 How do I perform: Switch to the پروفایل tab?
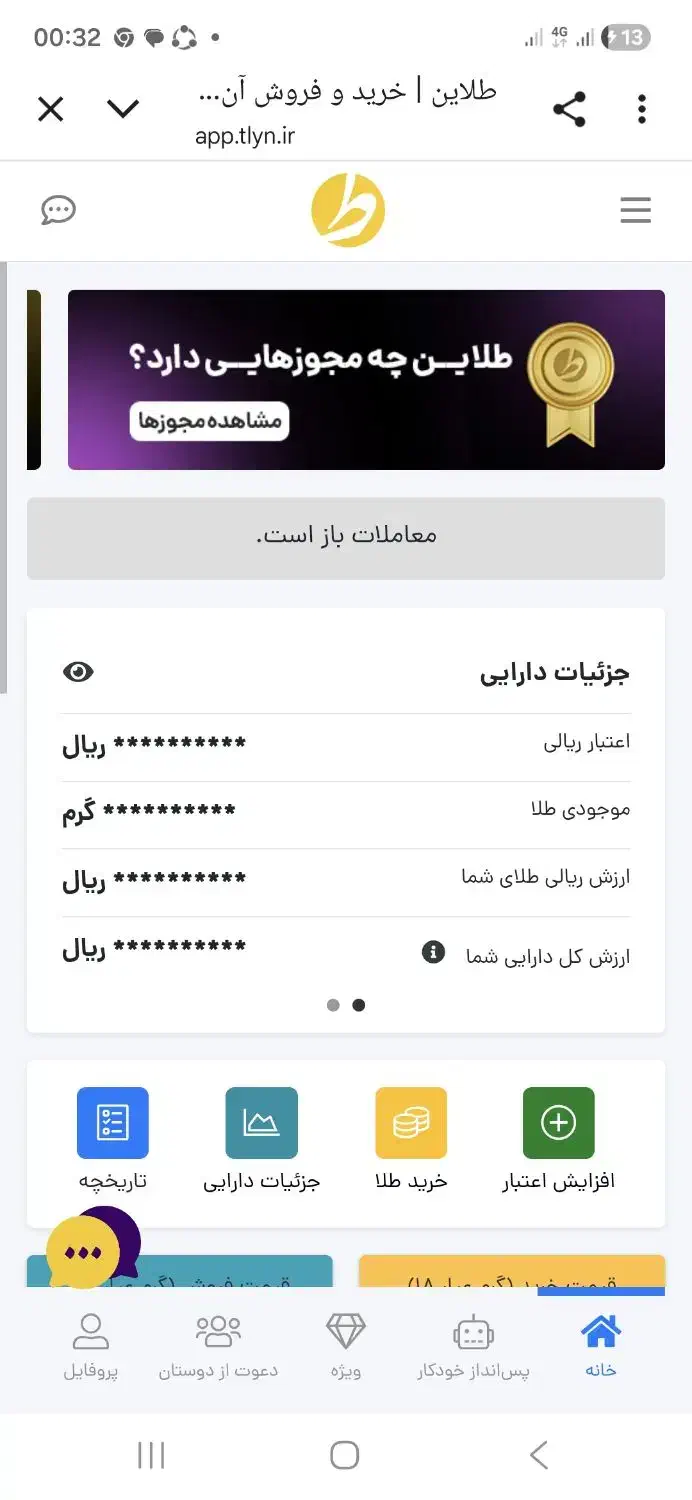point(91,1346)
